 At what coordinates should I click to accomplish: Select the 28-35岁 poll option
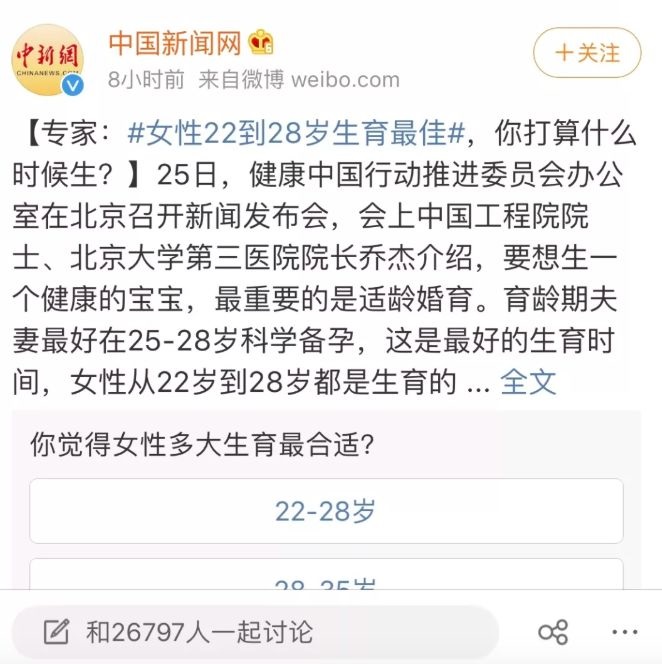click(326, 580)
